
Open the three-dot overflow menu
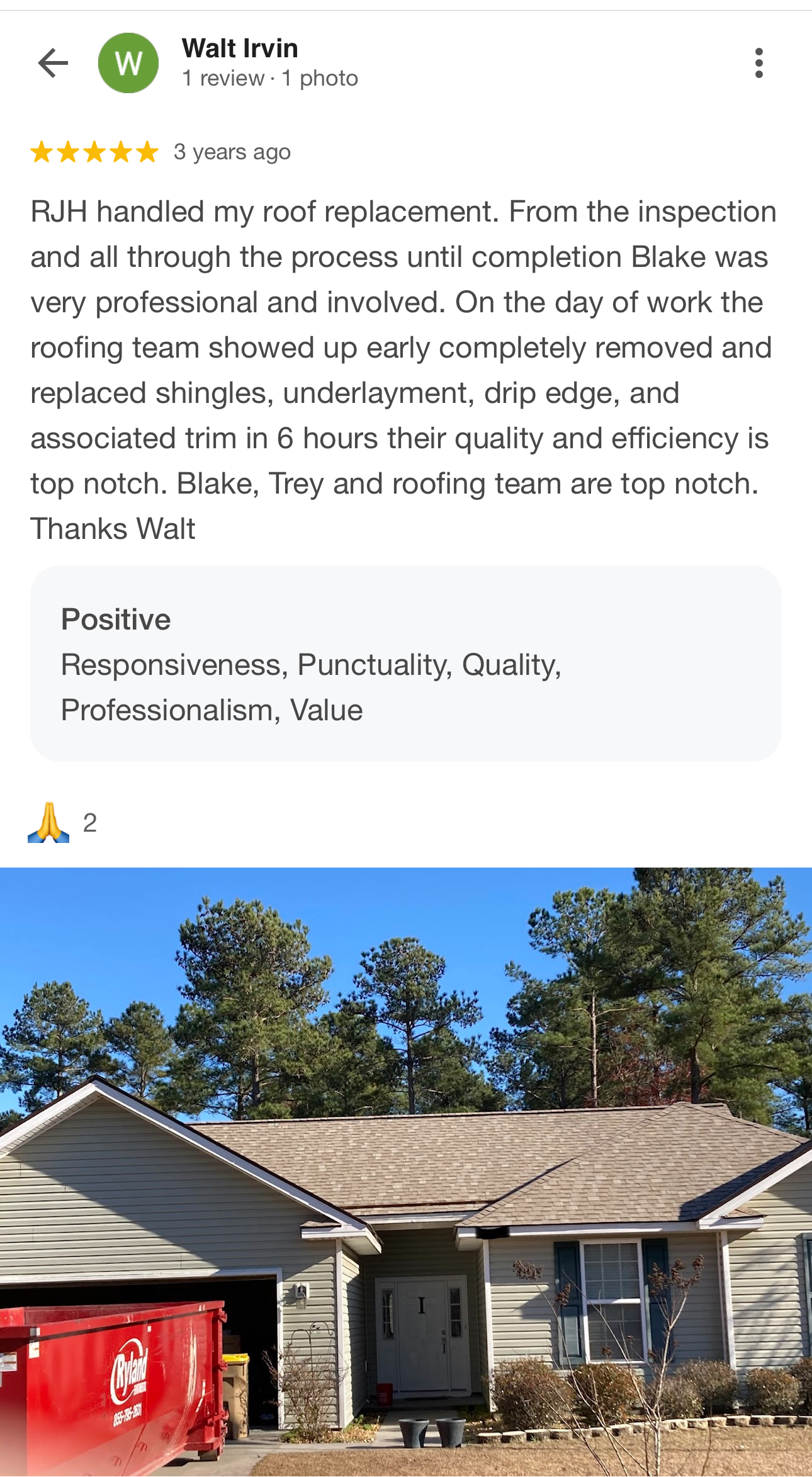[x=758, y=63]
